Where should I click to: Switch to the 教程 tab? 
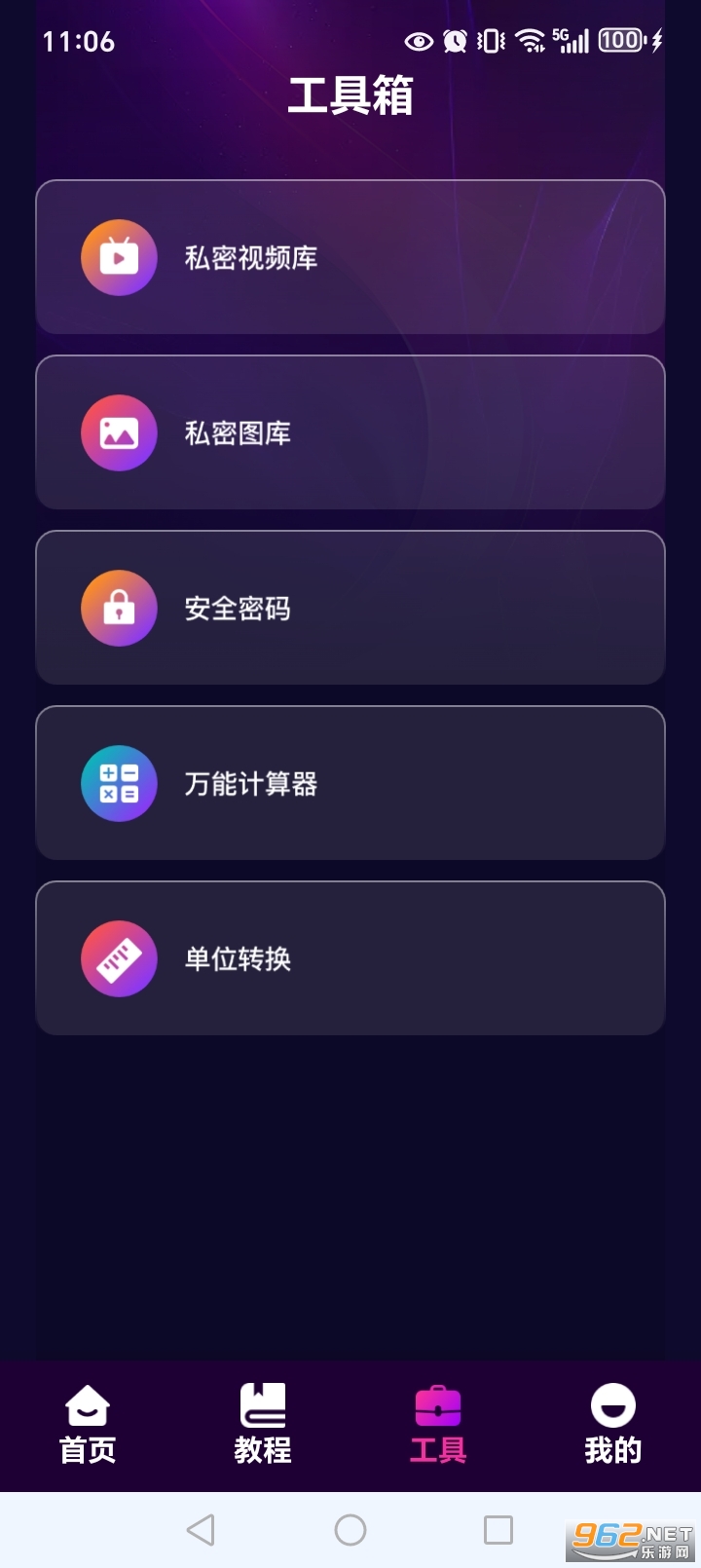coord(262,1451)
